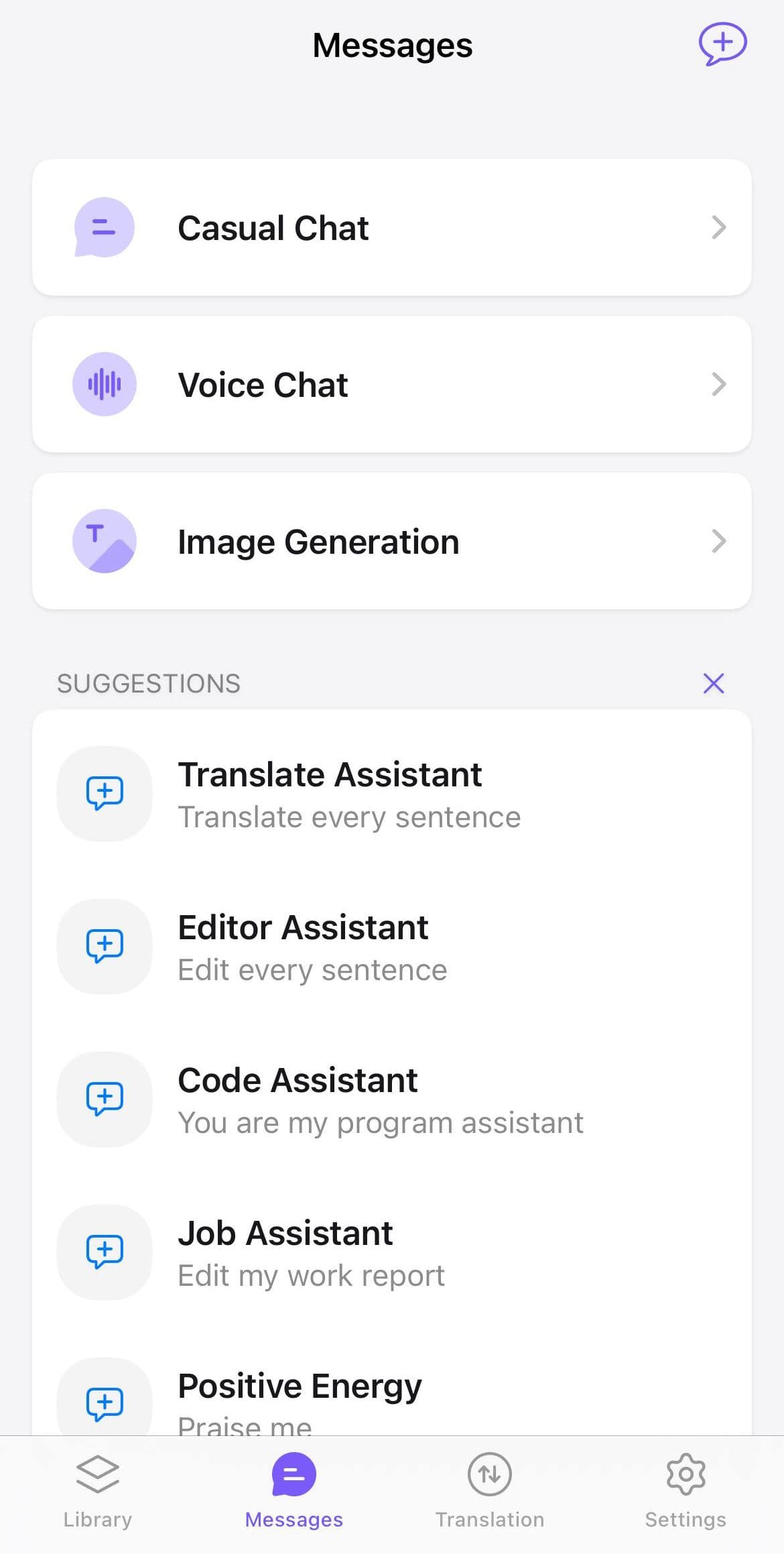Screen dimensions: 784x1554
Task: Tap the SUGGESTIONS section header
Action: point(149,683)
